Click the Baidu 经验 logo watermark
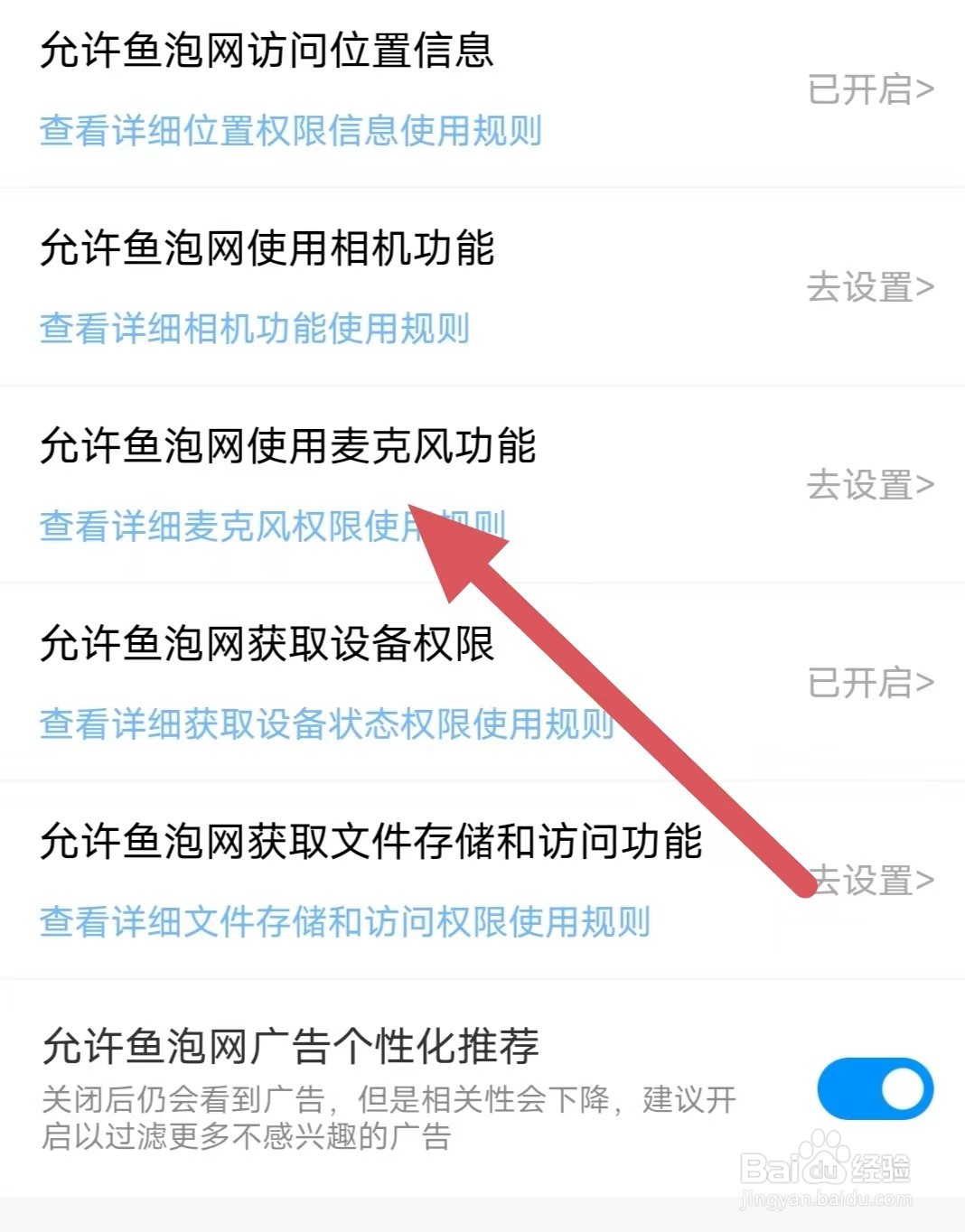This screenshot has width=965, height=1232. pyautogui.click(x=827, y=1167)
